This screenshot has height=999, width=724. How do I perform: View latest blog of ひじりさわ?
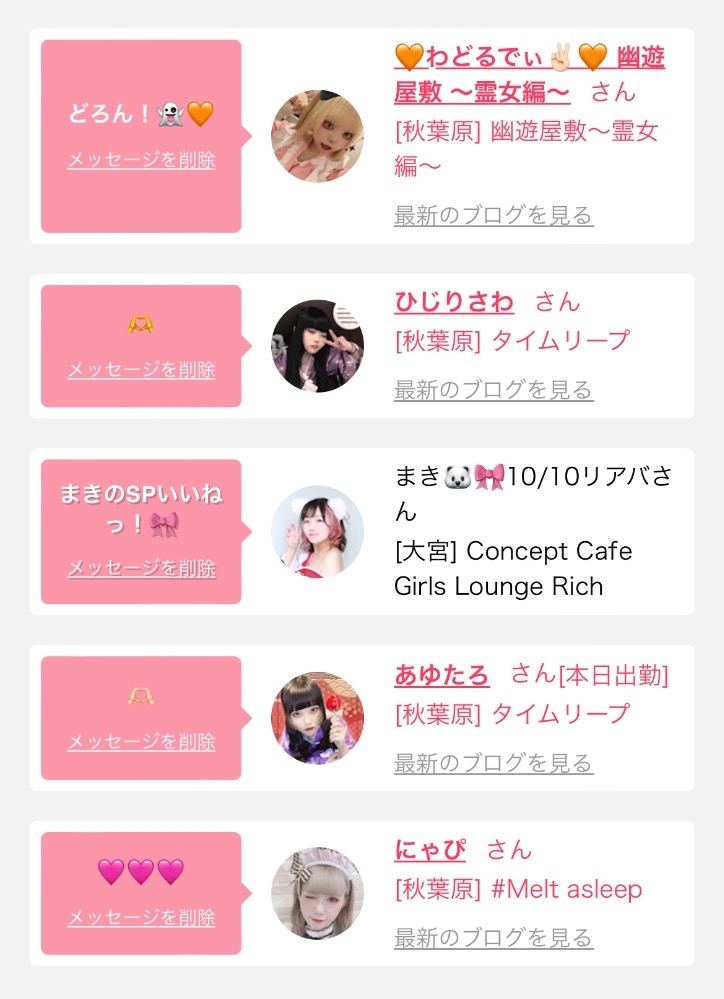[x=493, y=389]
